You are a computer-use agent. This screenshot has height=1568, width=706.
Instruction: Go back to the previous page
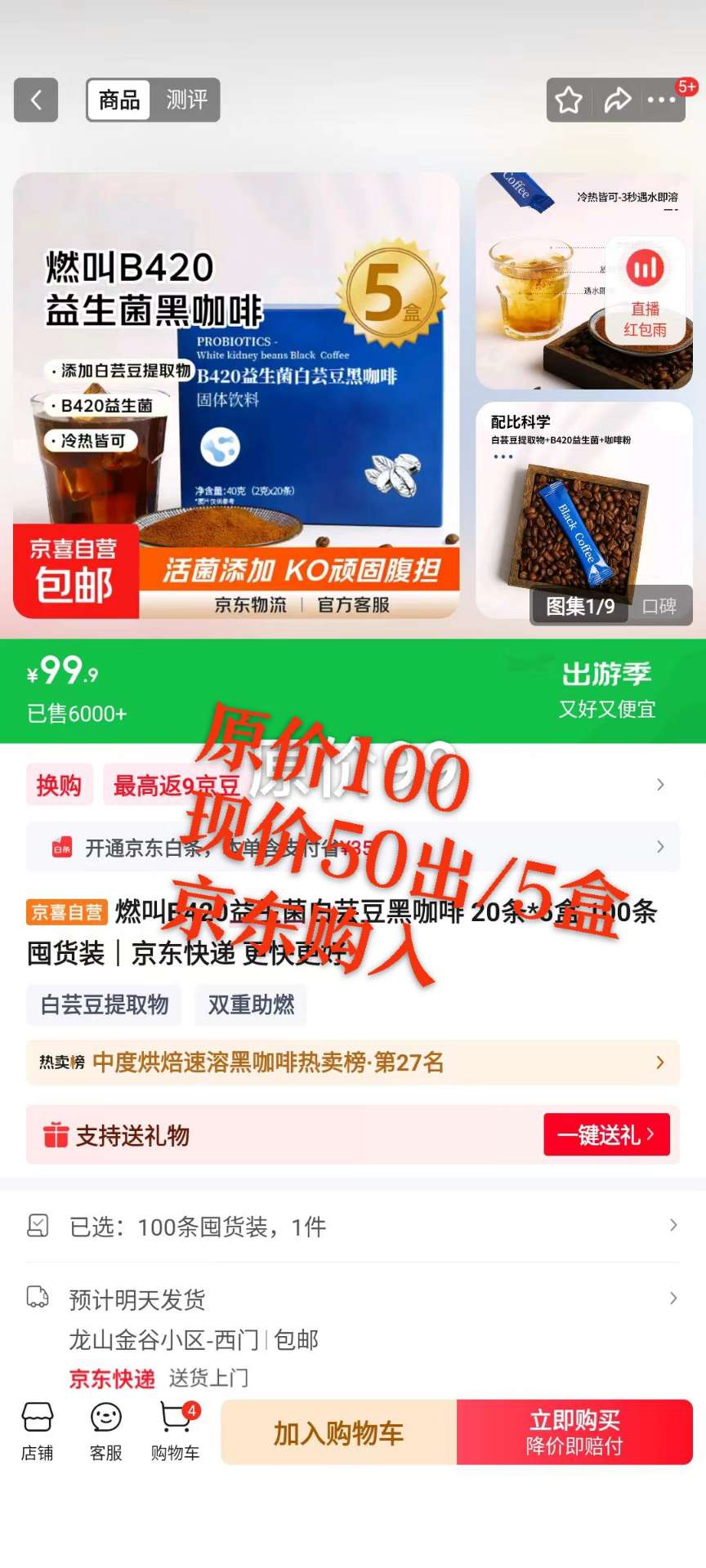[x=36, y=100]
